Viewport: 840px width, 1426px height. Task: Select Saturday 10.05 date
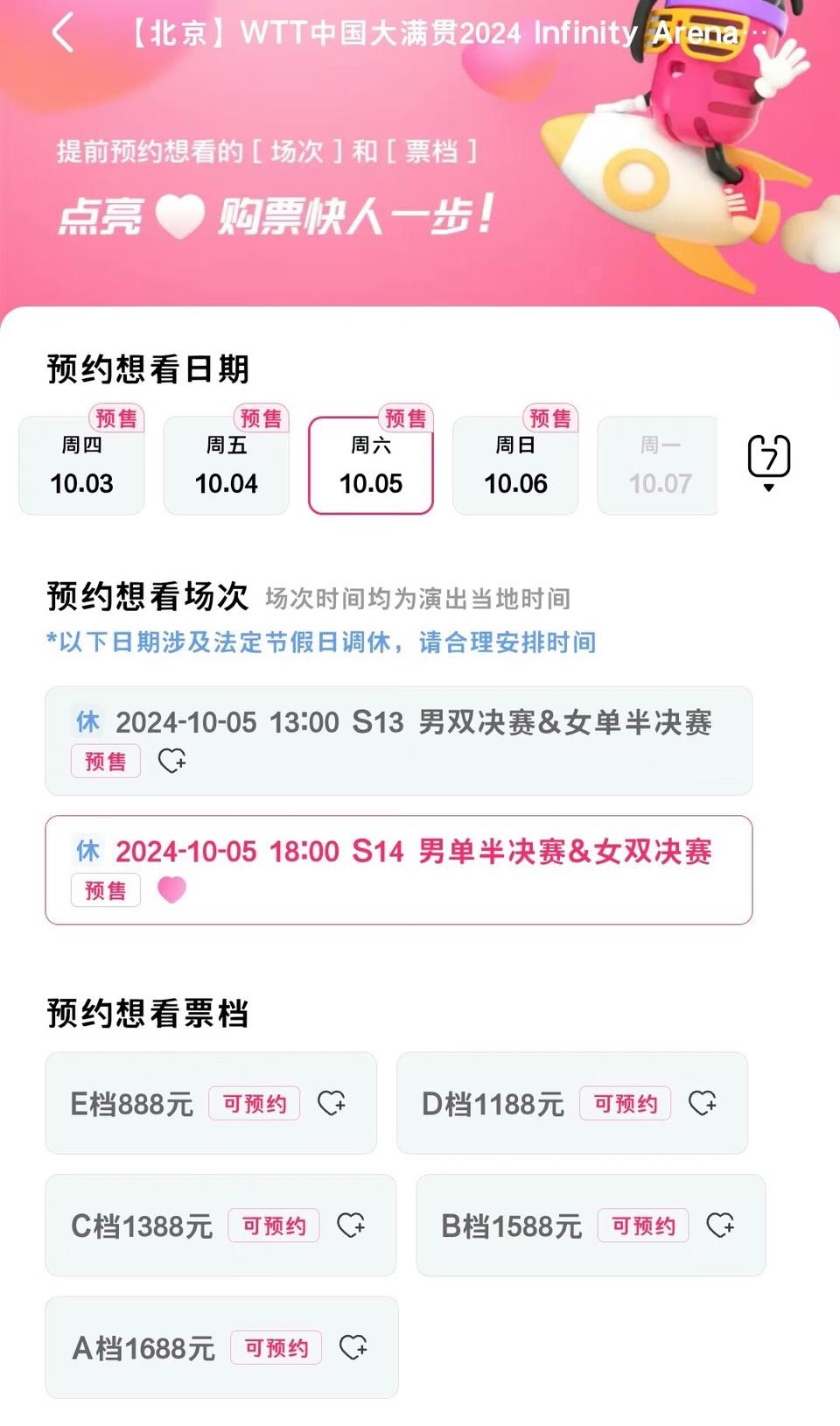[371, 466]
